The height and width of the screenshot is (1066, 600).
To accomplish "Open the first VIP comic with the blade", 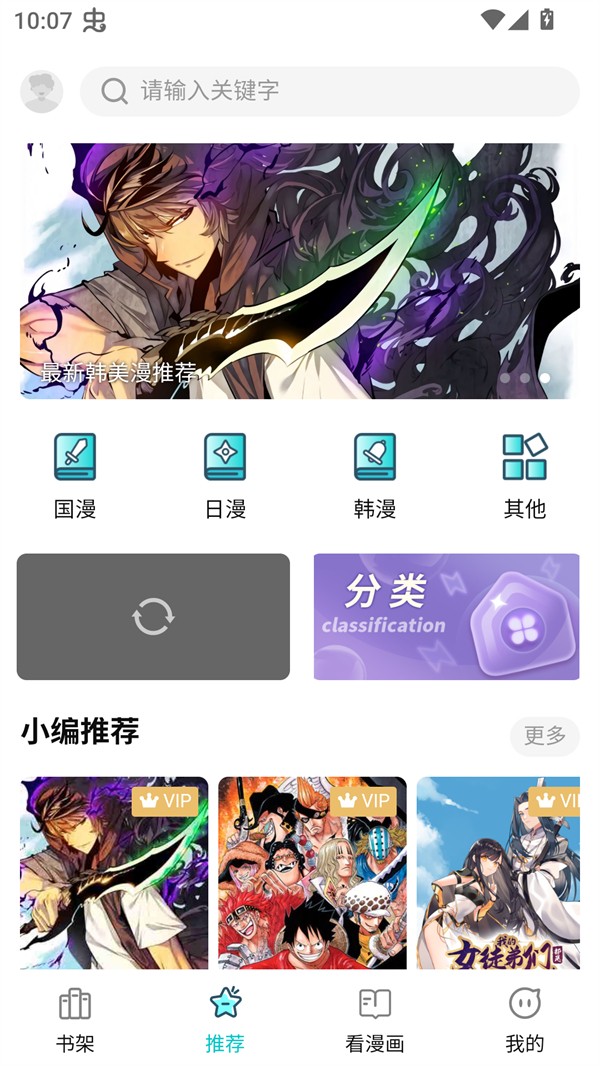I will click(114, 872).
